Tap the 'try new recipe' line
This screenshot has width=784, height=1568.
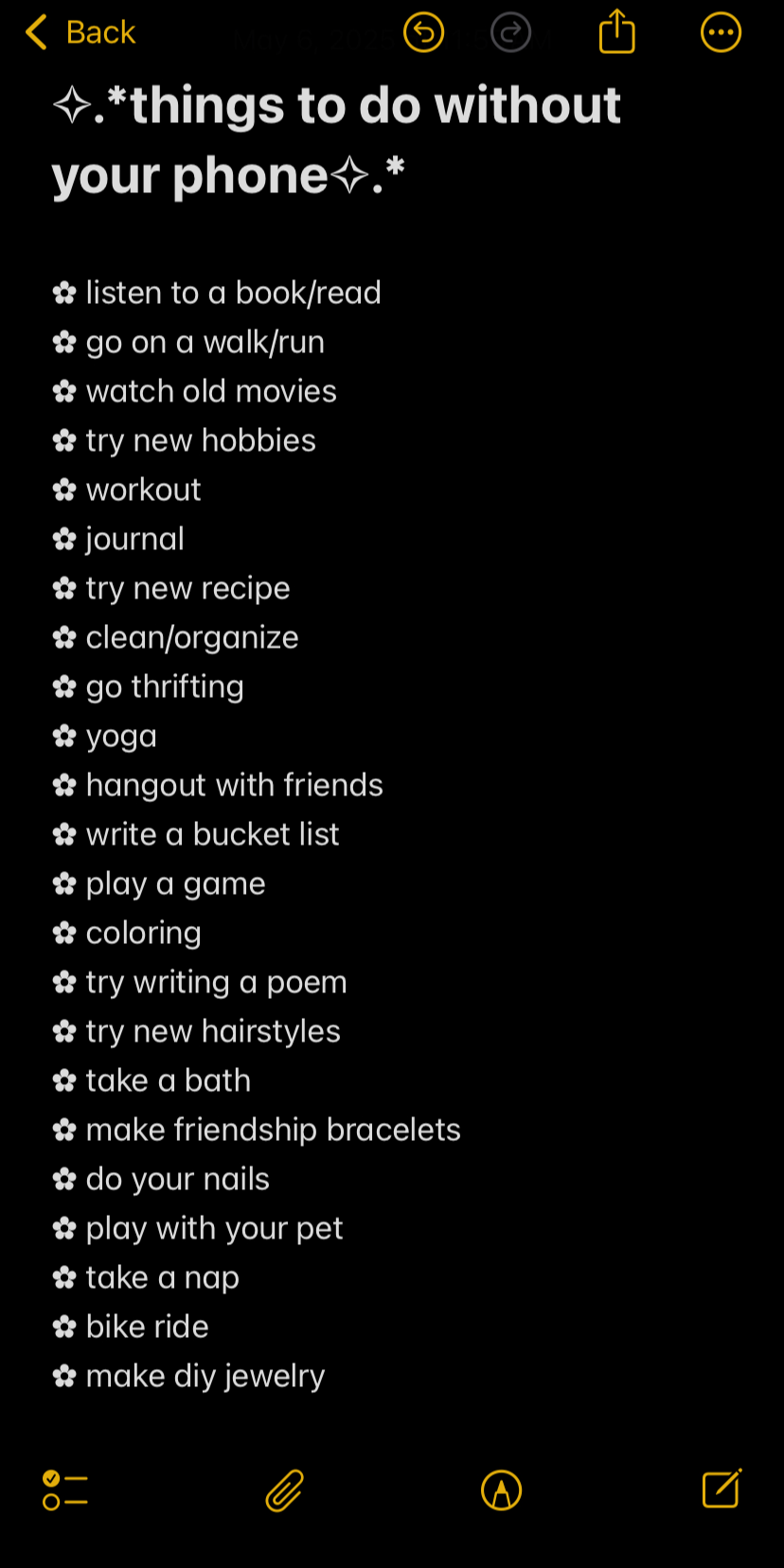(187, 588)
